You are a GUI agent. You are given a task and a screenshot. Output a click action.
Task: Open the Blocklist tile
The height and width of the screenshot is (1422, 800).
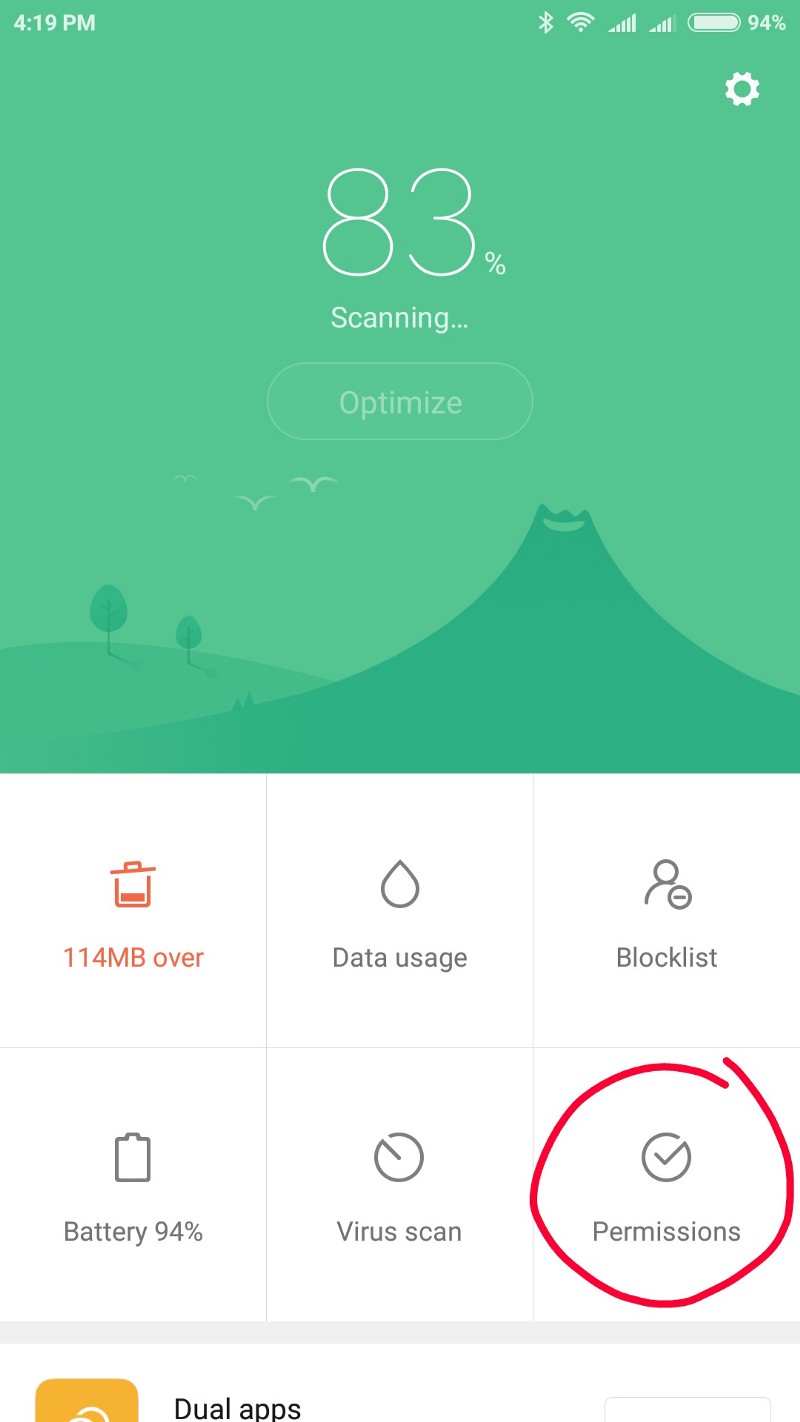pyautogui.click(x=667, y=910)
